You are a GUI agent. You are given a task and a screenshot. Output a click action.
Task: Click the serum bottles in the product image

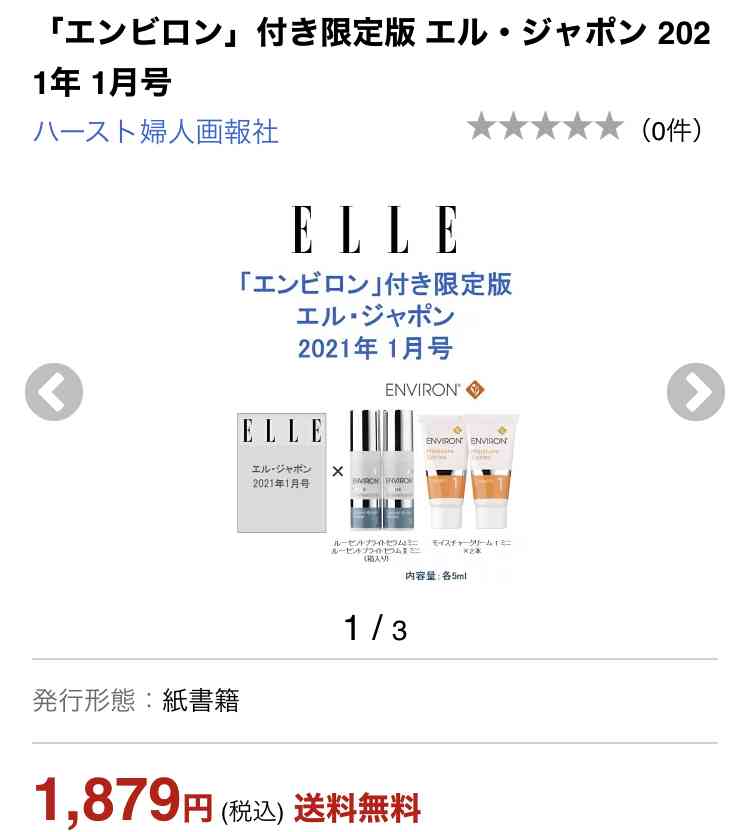(383, 470)
